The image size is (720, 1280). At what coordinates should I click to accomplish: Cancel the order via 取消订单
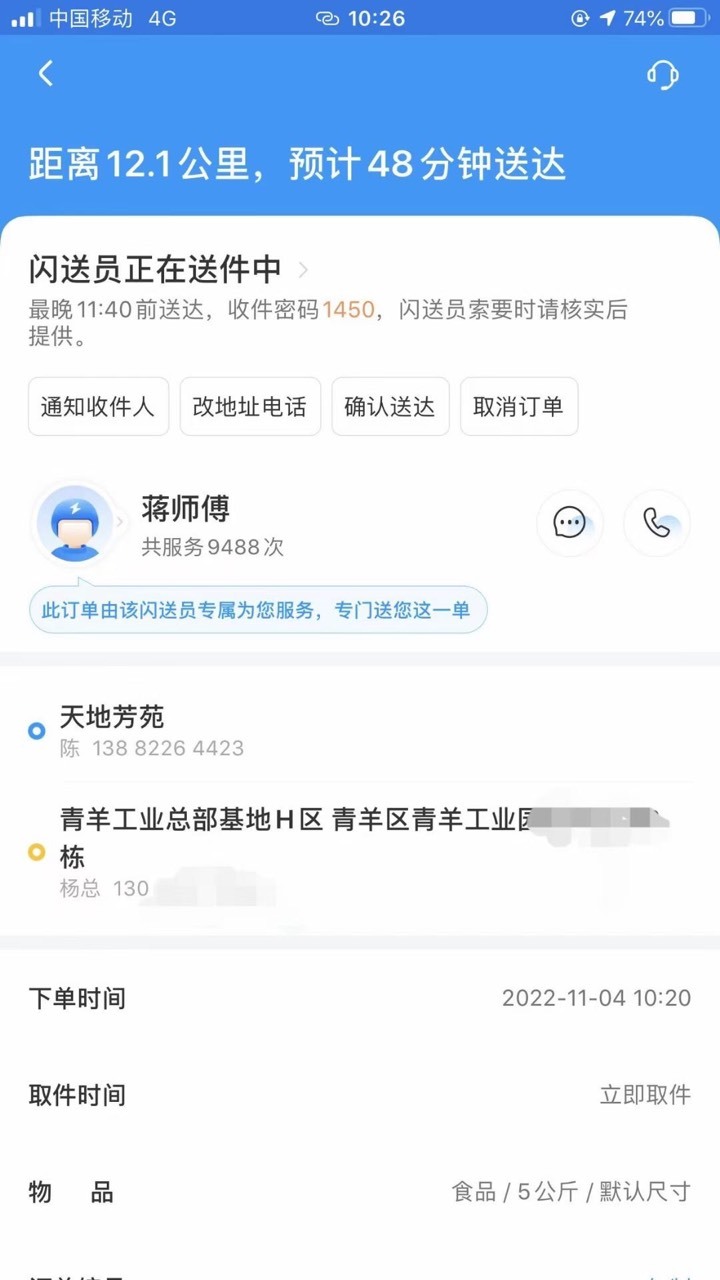point(519,407)
